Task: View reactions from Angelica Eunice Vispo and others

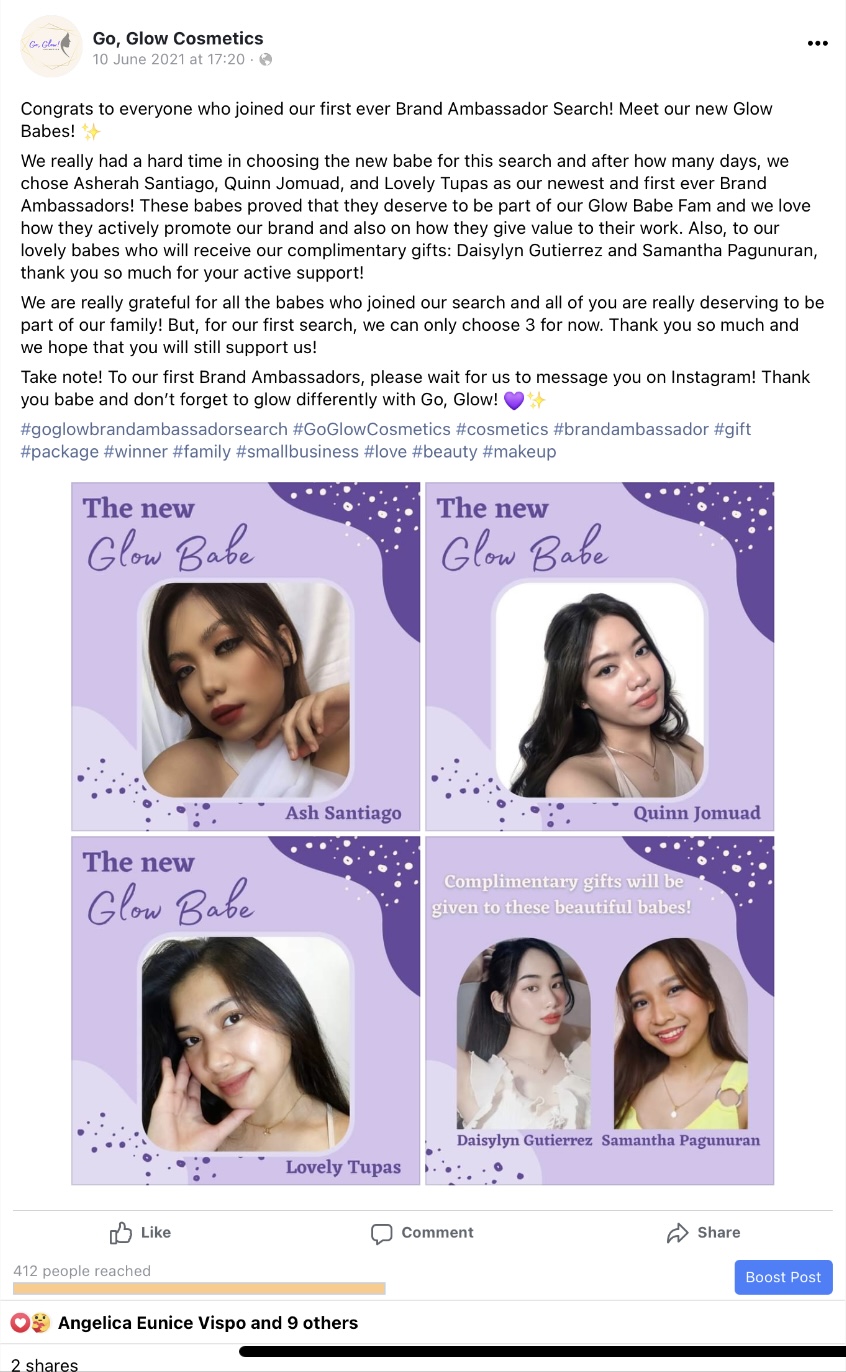Action: click(207, 1323)
